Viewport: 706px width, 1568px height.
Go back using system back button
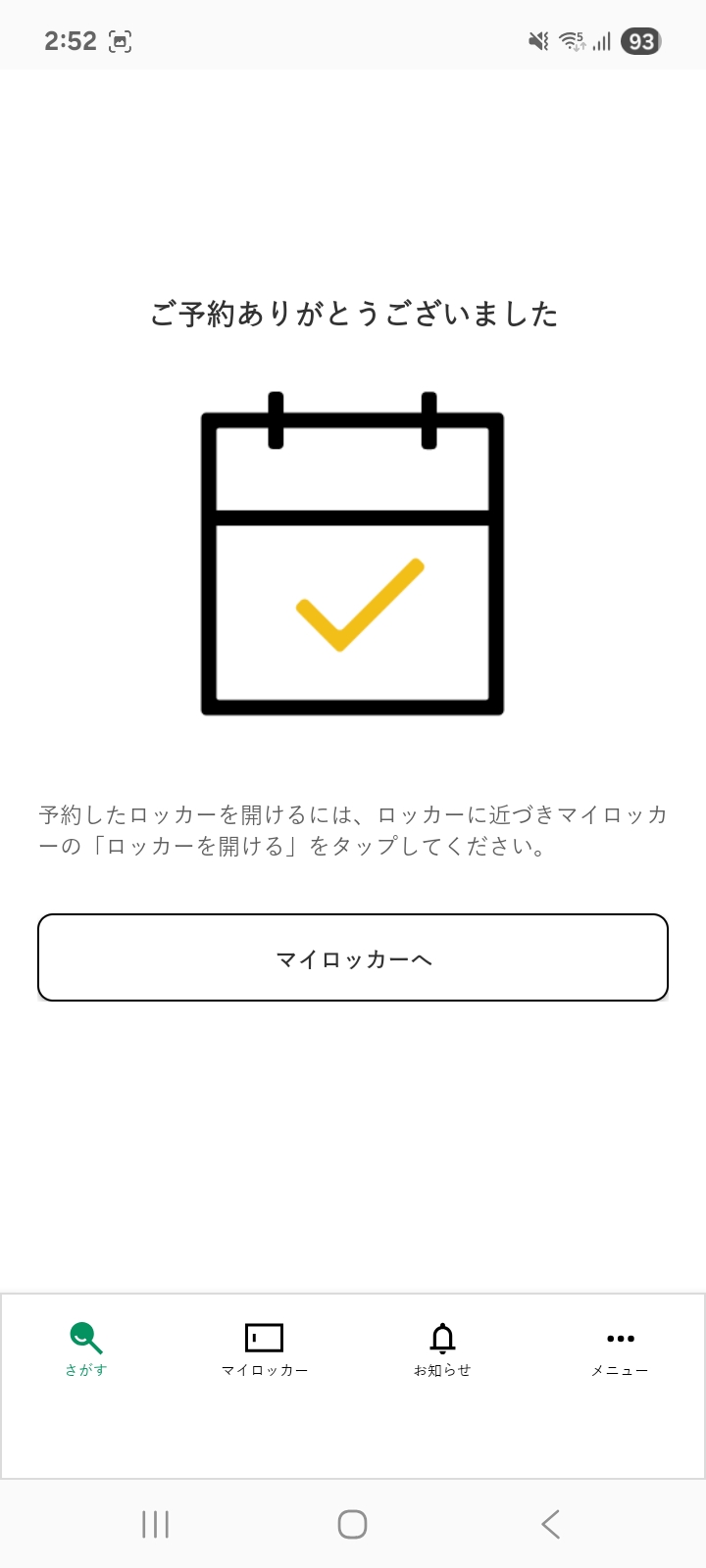pos(550,1524)
